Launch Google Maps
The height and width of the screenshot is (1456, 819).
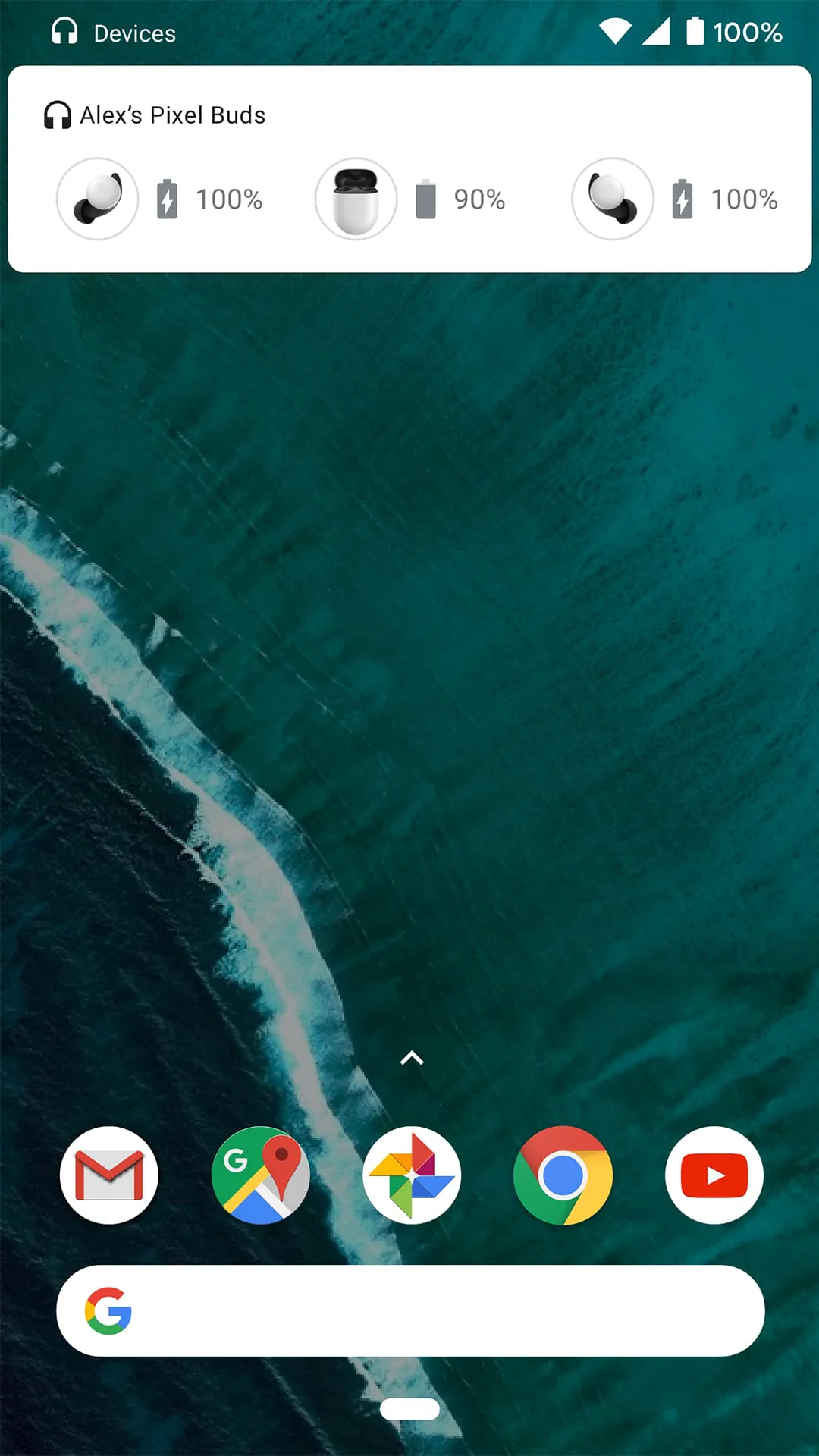click(x=260, y=1175)
